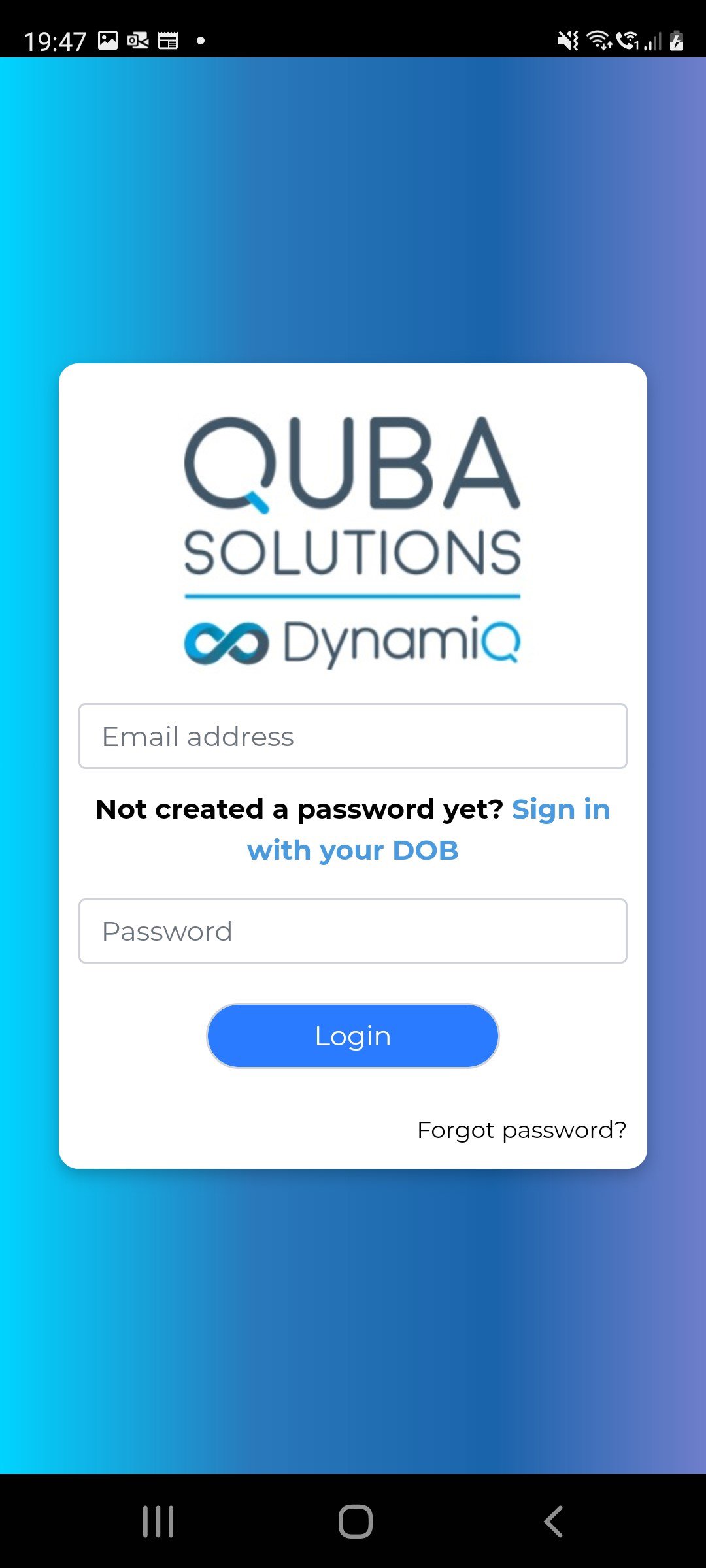Click the 19:47 clock display
706x1568 pixels.
click(x=56, y=41)
